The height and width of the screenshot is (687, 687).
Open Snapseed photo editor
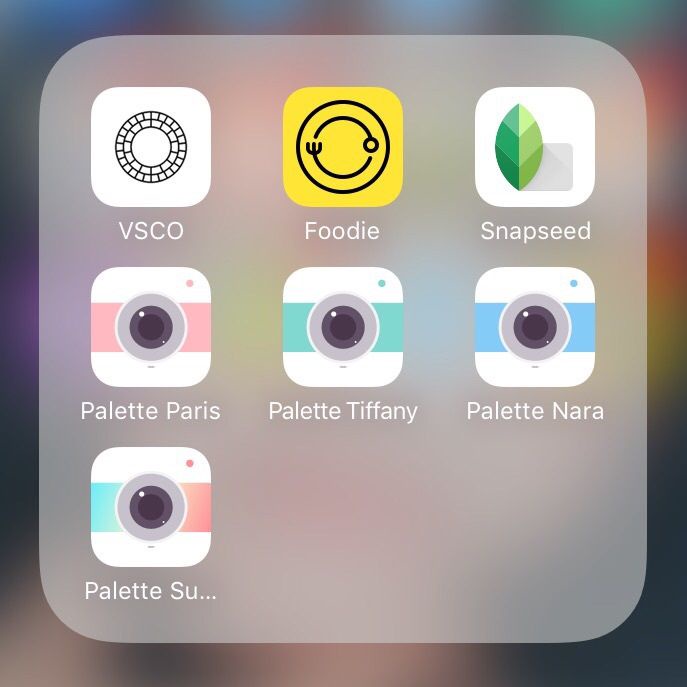(x=535, y=147)
